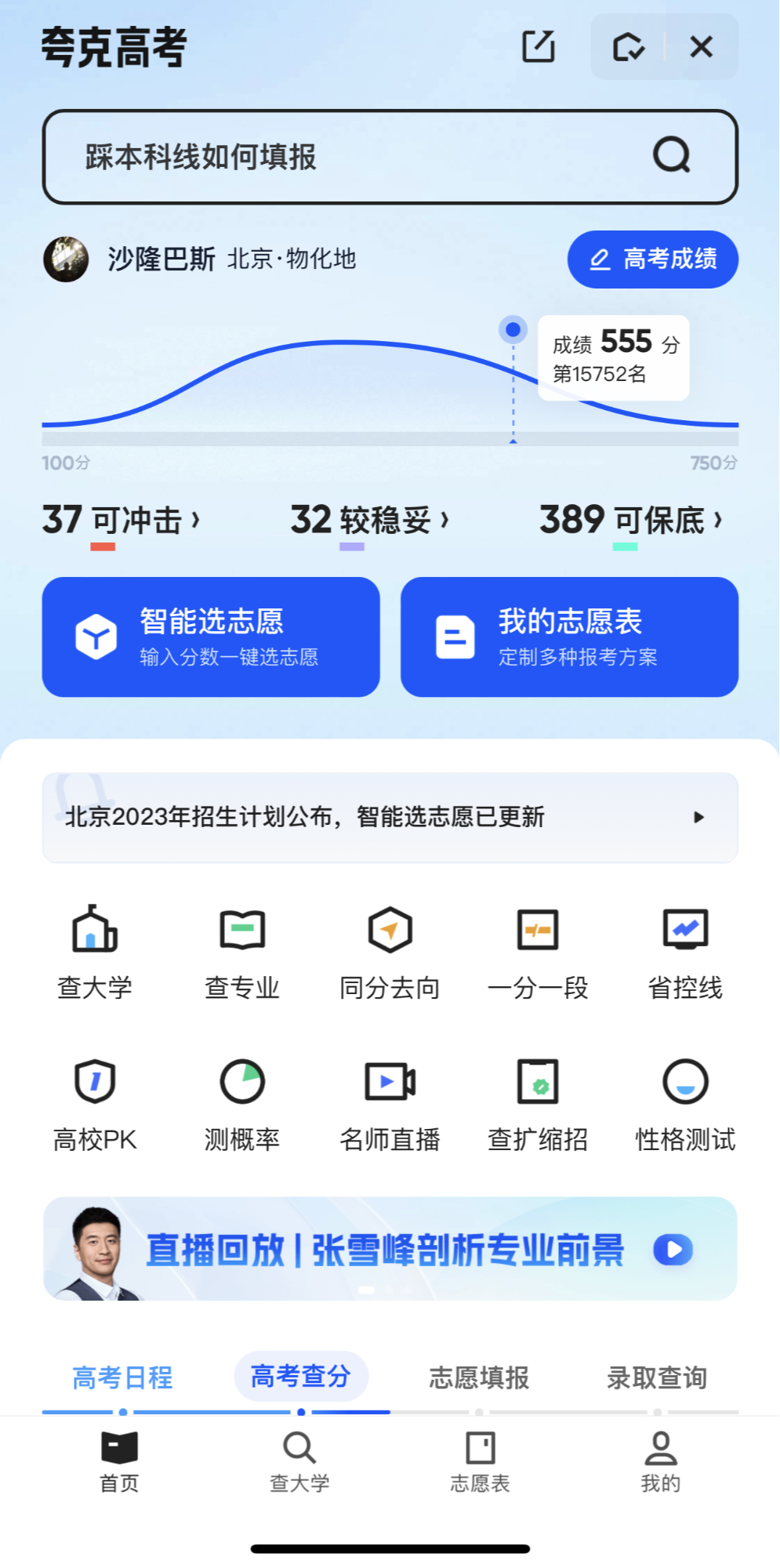Open 名师直播

(x=390, y=1105)
